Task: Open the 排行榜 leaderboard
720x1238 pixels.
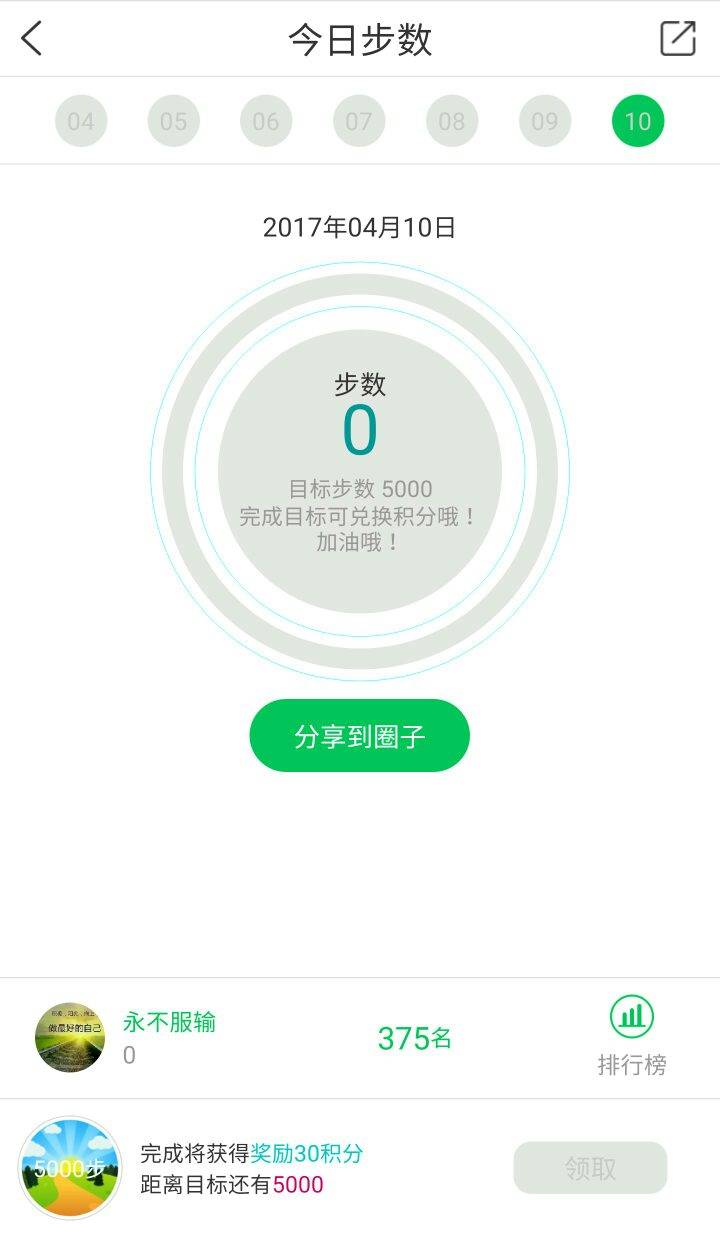Action: click(x=632, y=1037)
